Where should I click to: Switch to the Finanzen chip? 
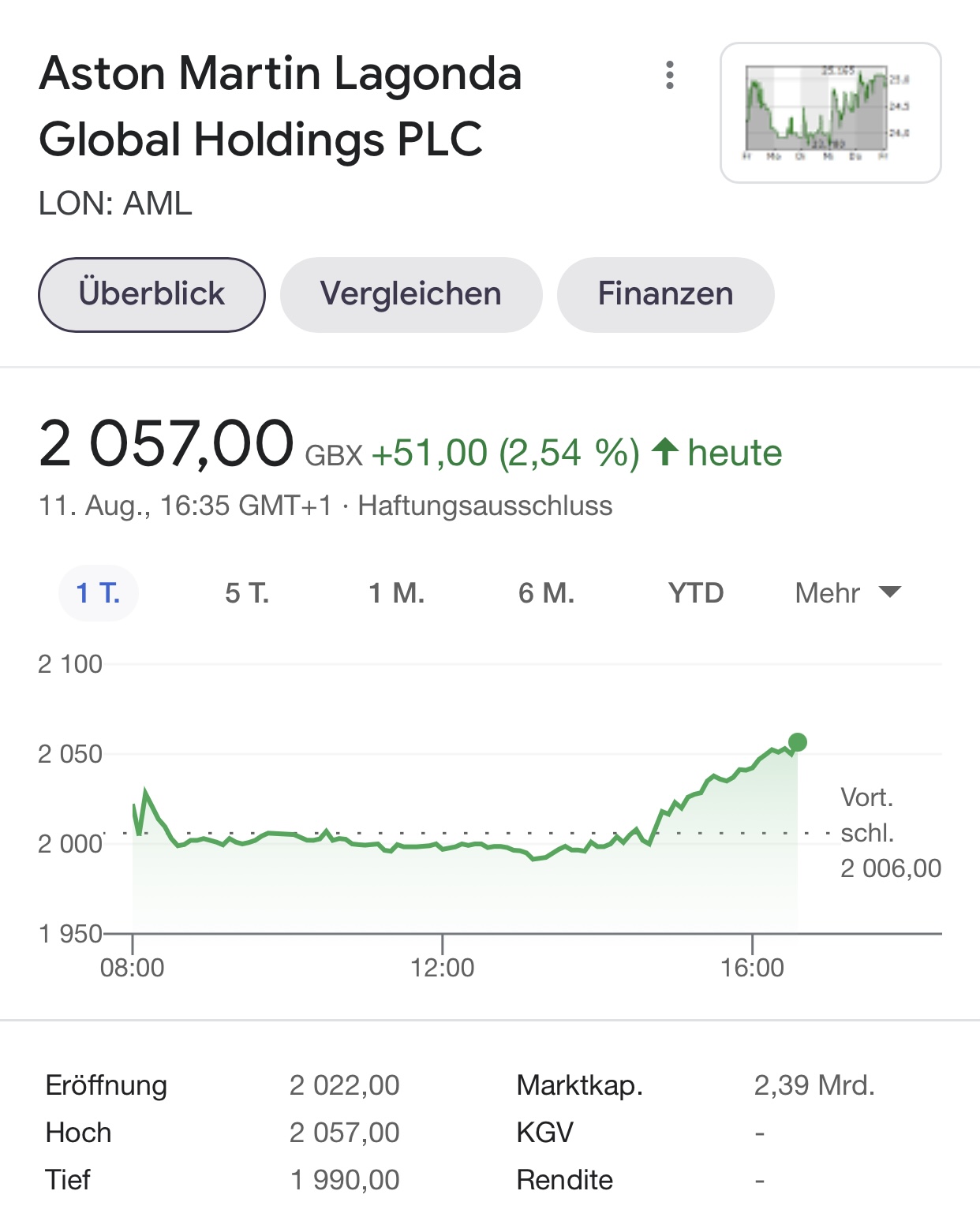coord(665,294)
